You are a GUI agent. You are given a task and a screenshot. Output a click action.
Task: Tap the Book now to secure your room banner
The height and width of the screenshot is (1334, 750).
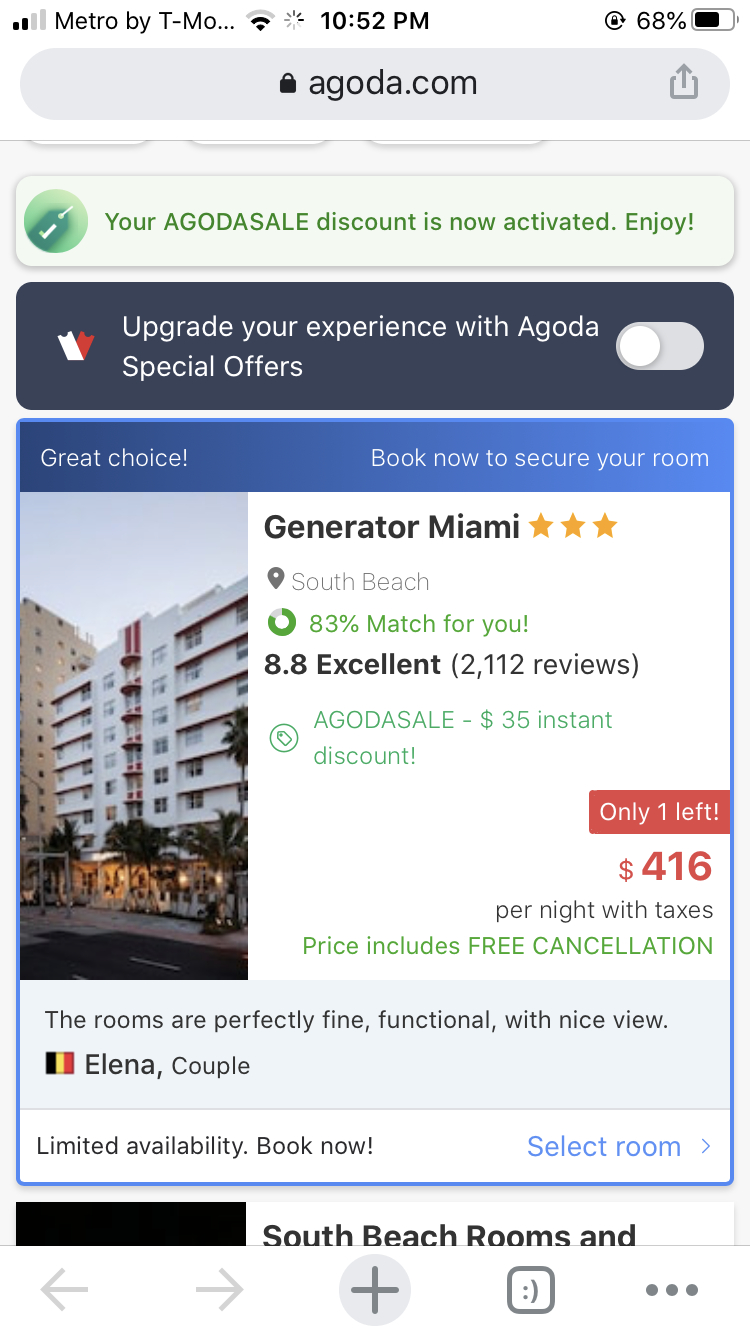point(540,457)
